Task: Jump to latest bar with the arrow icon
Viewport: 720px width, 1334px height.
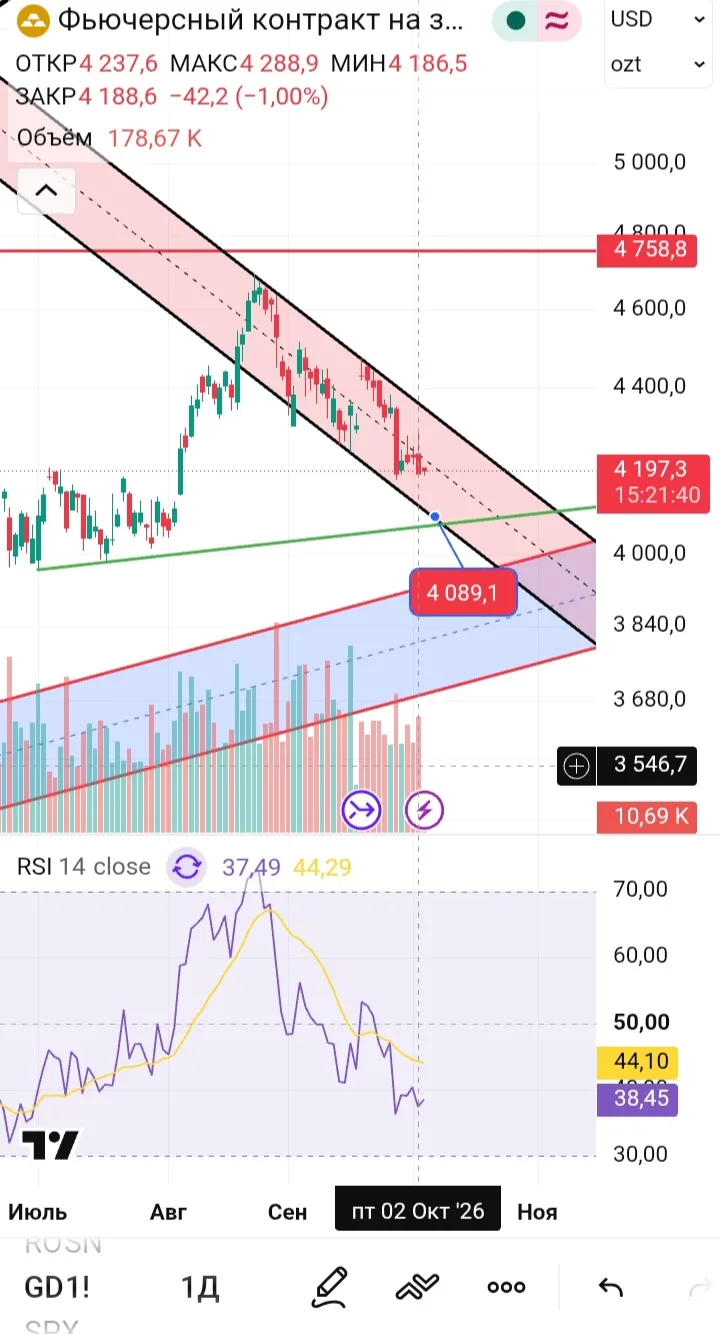Action: click(x=361, y=810)
